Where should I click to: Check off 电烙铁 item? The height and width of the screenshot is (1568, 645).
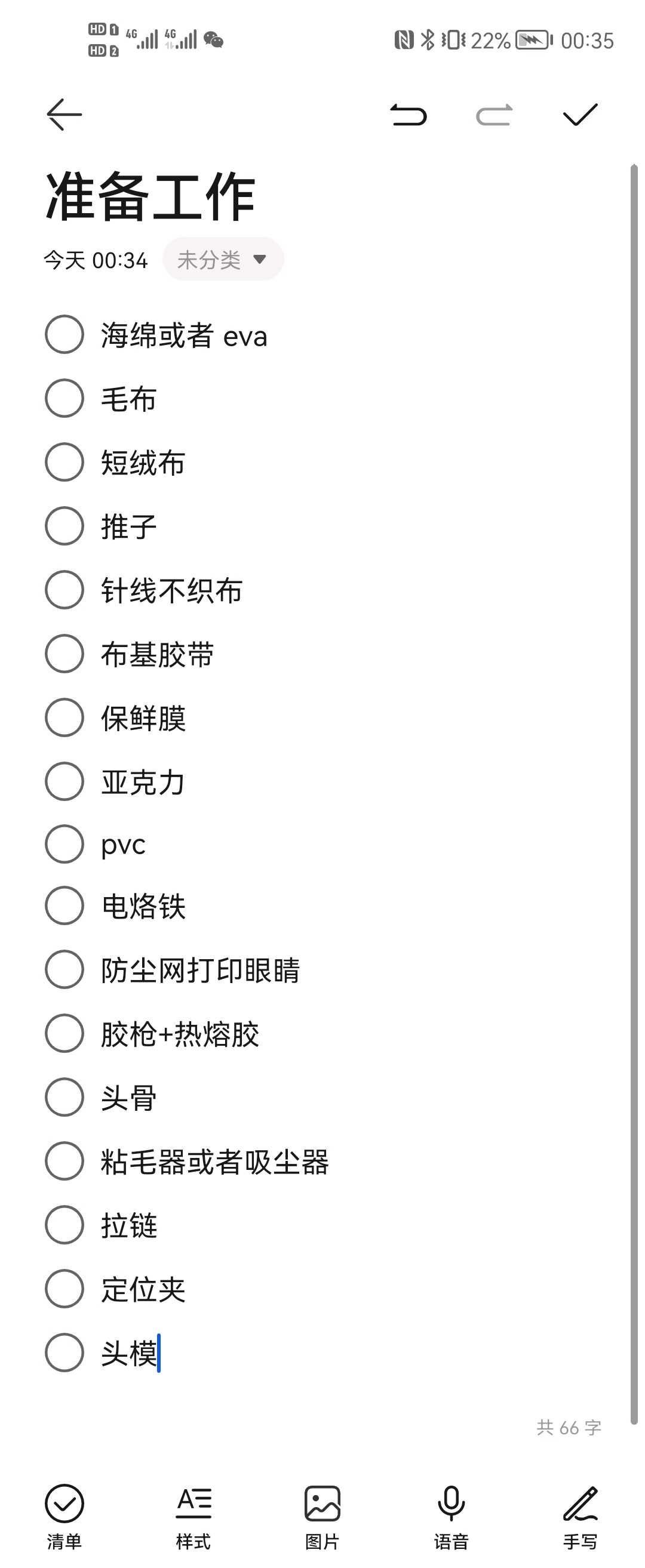64,905
